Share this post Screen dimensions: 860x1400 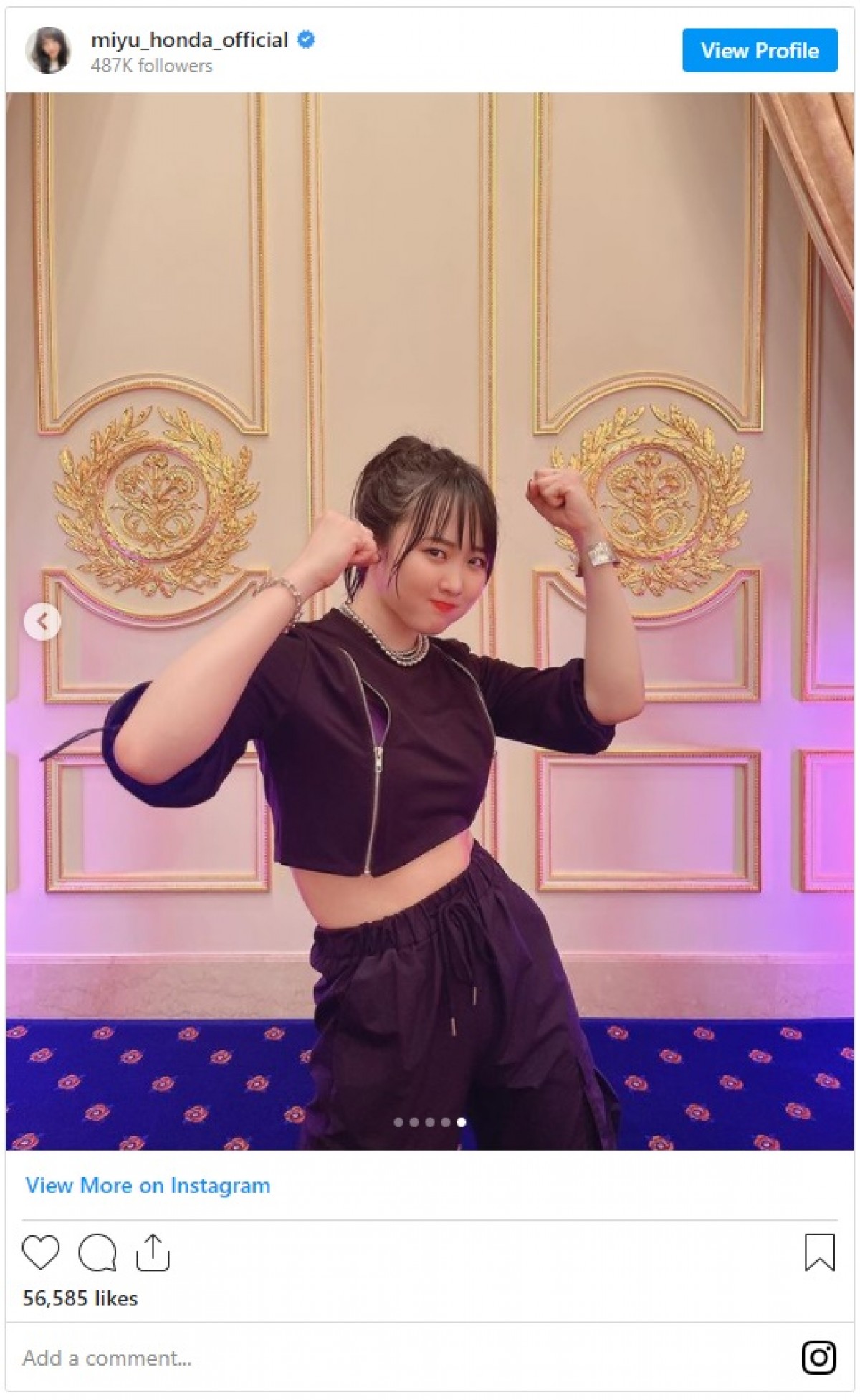coord(153,1252)
